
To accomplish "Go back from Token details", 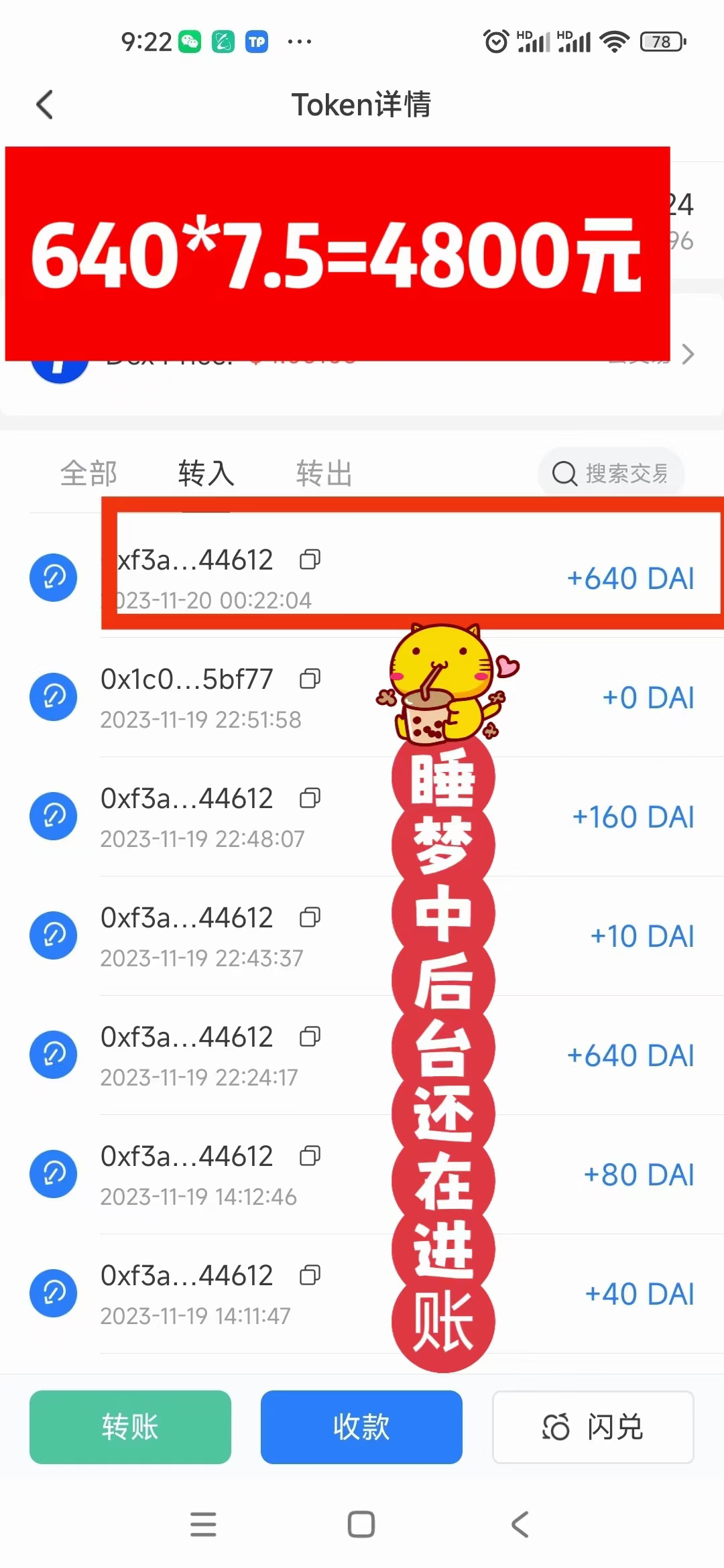I will point(45,105).
